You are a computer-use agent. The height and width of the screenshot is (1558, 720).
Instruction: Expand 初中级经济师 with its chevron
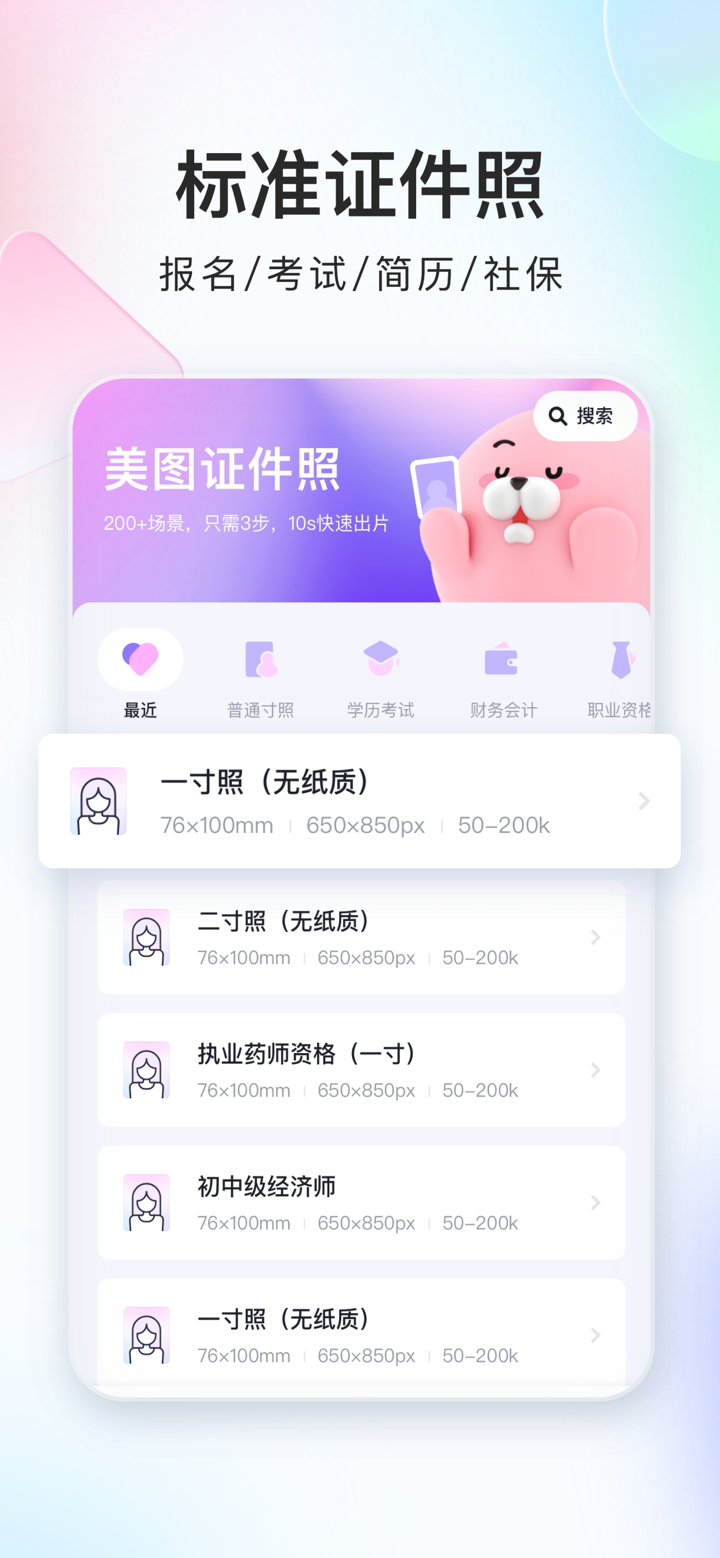595,1202
